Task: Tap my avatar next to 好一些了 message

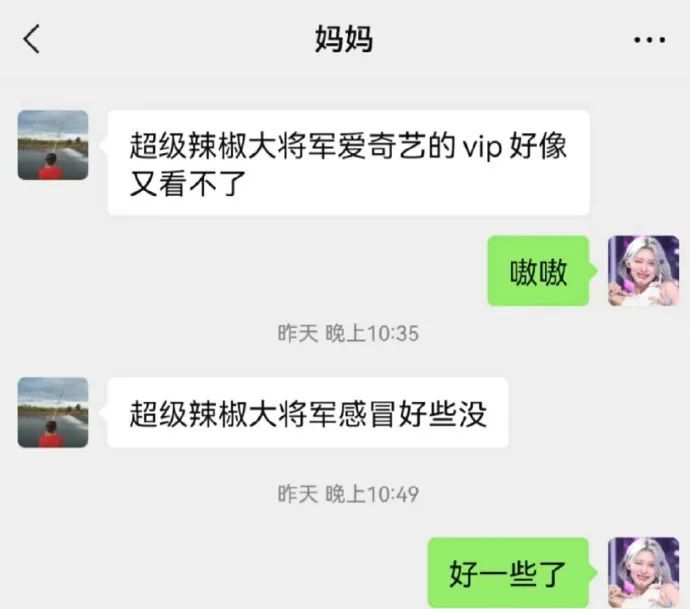Action: click(643, 572)
